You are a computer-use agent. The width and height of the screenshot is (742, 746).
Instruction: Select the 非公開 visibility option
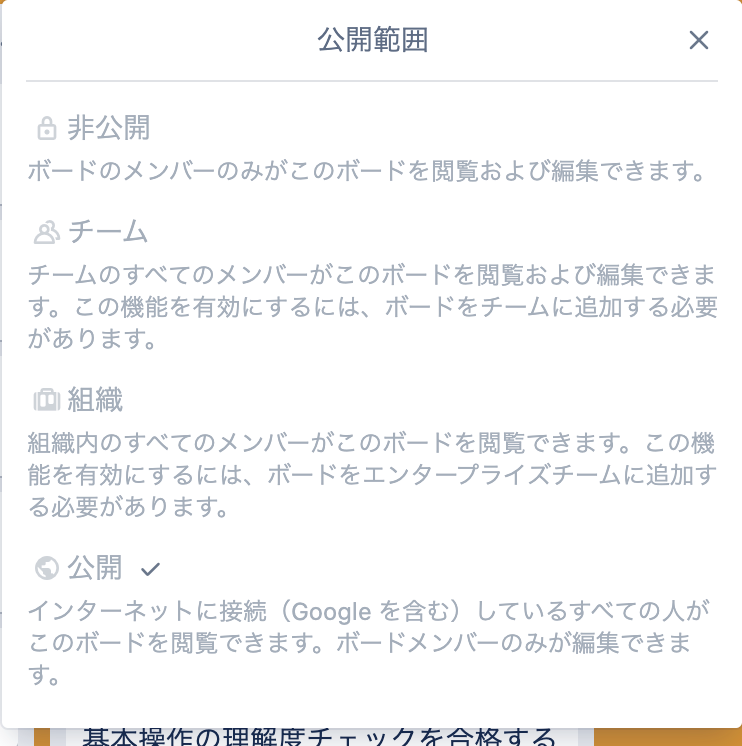(x=108, y=128)
